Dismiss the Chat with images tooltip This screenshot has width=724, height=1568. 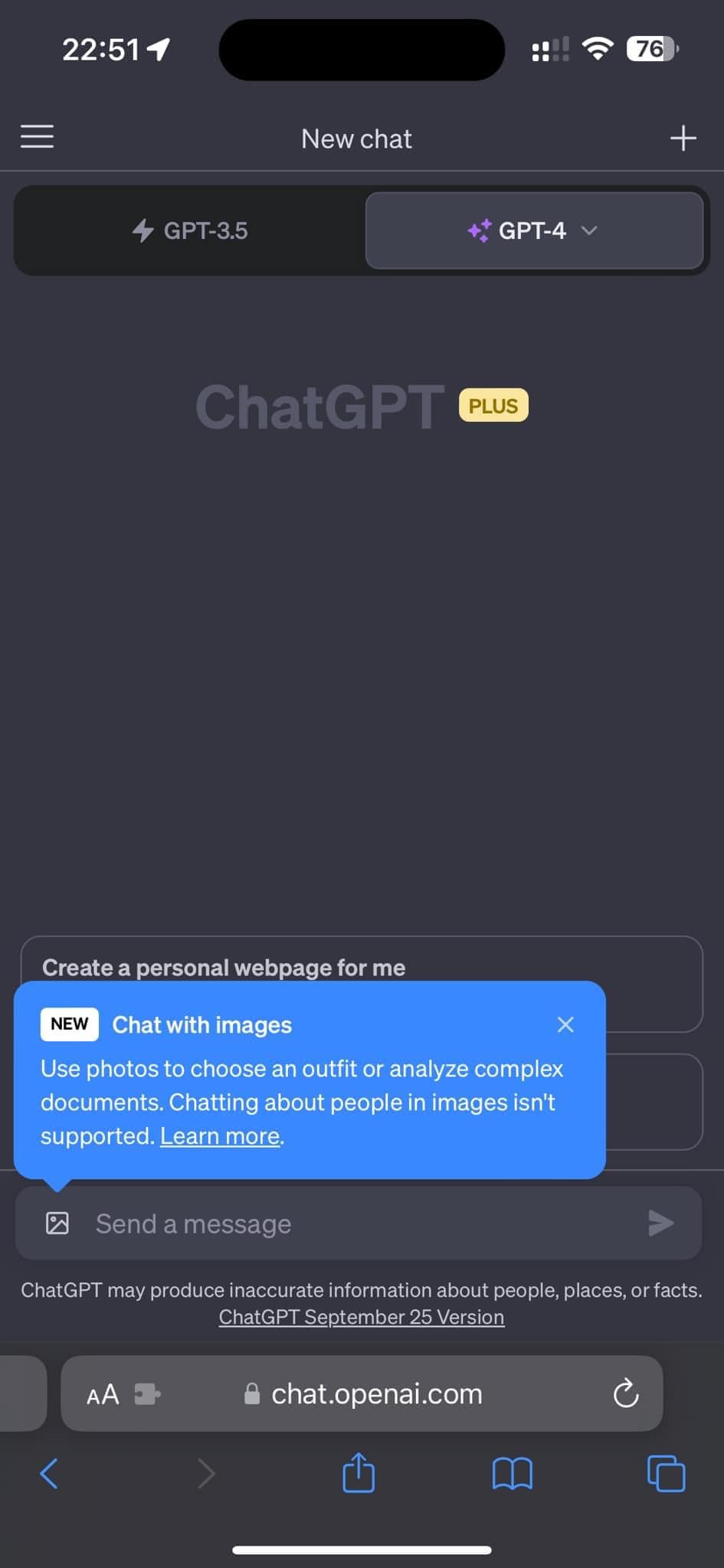[565, 1024]
